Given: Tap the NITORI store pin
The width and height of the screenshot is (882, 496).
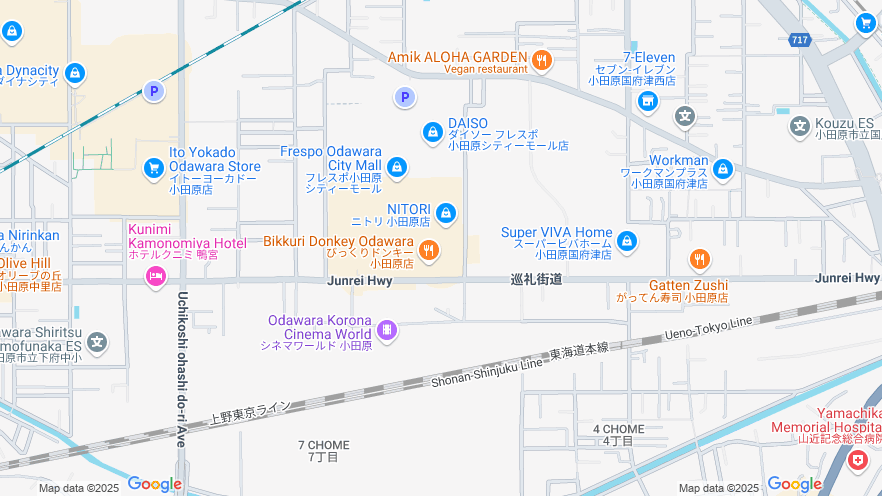Looking at the screenshot, I should coord(446,212).
